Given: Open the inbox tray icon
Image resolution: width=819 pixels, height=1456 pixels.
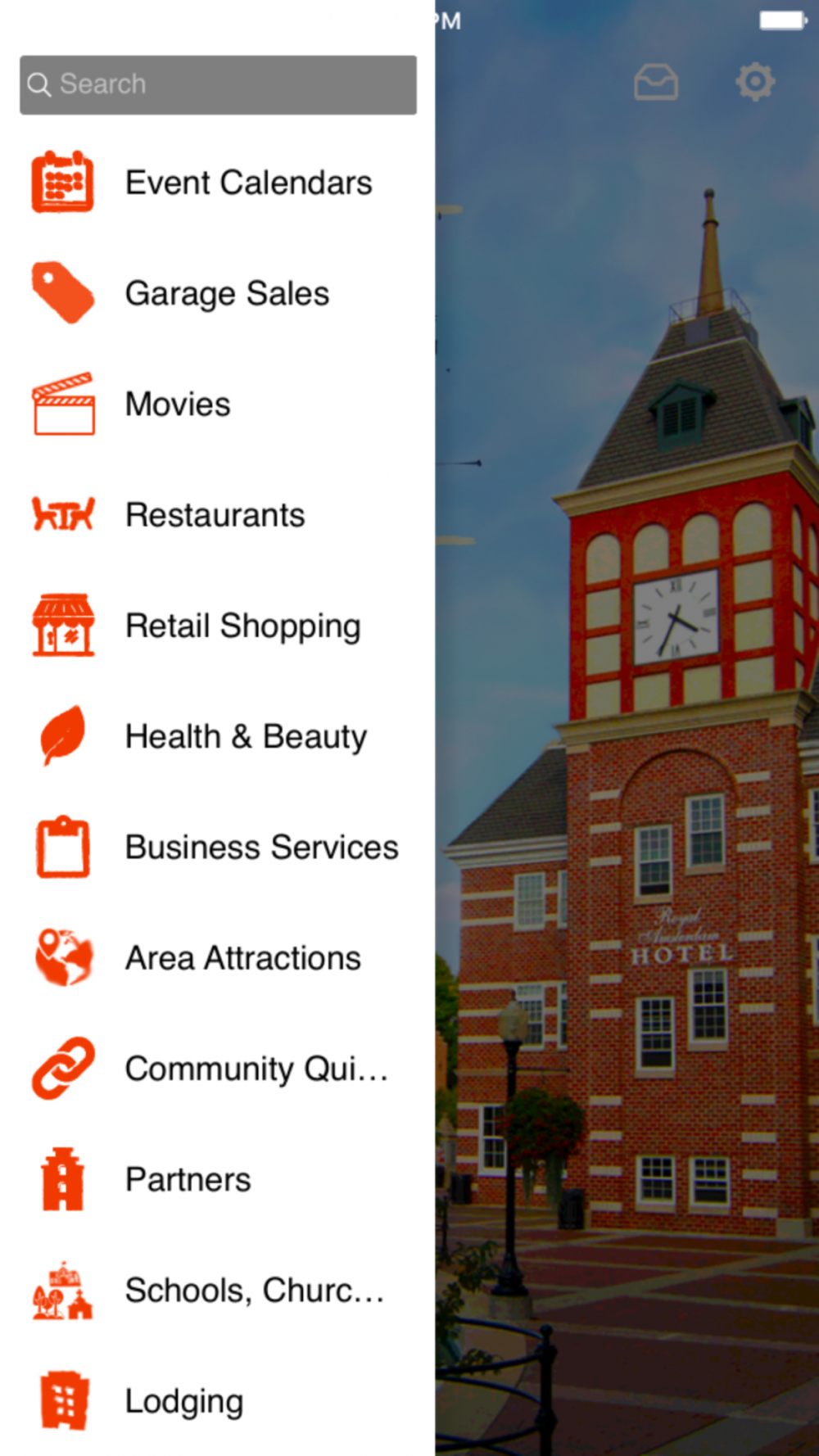Looking at the screenshot, I should pos(656,82).
